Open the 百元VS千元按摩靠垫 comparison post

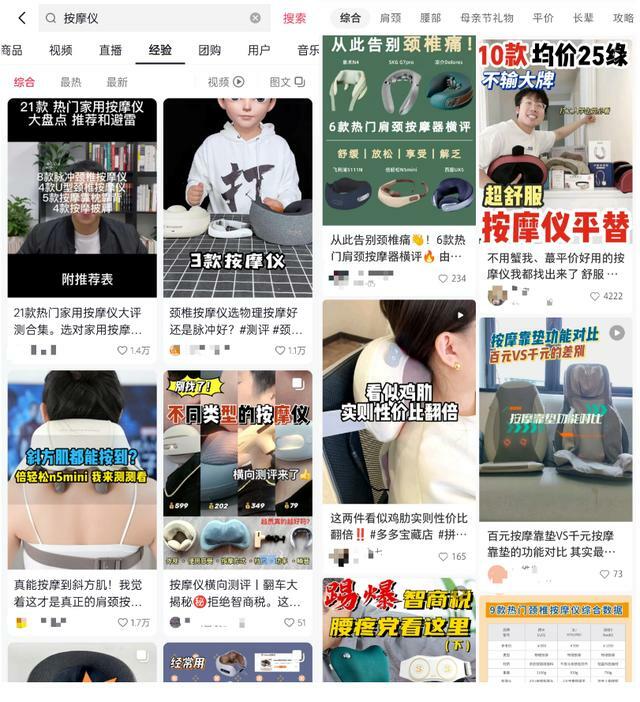(555, 420)
